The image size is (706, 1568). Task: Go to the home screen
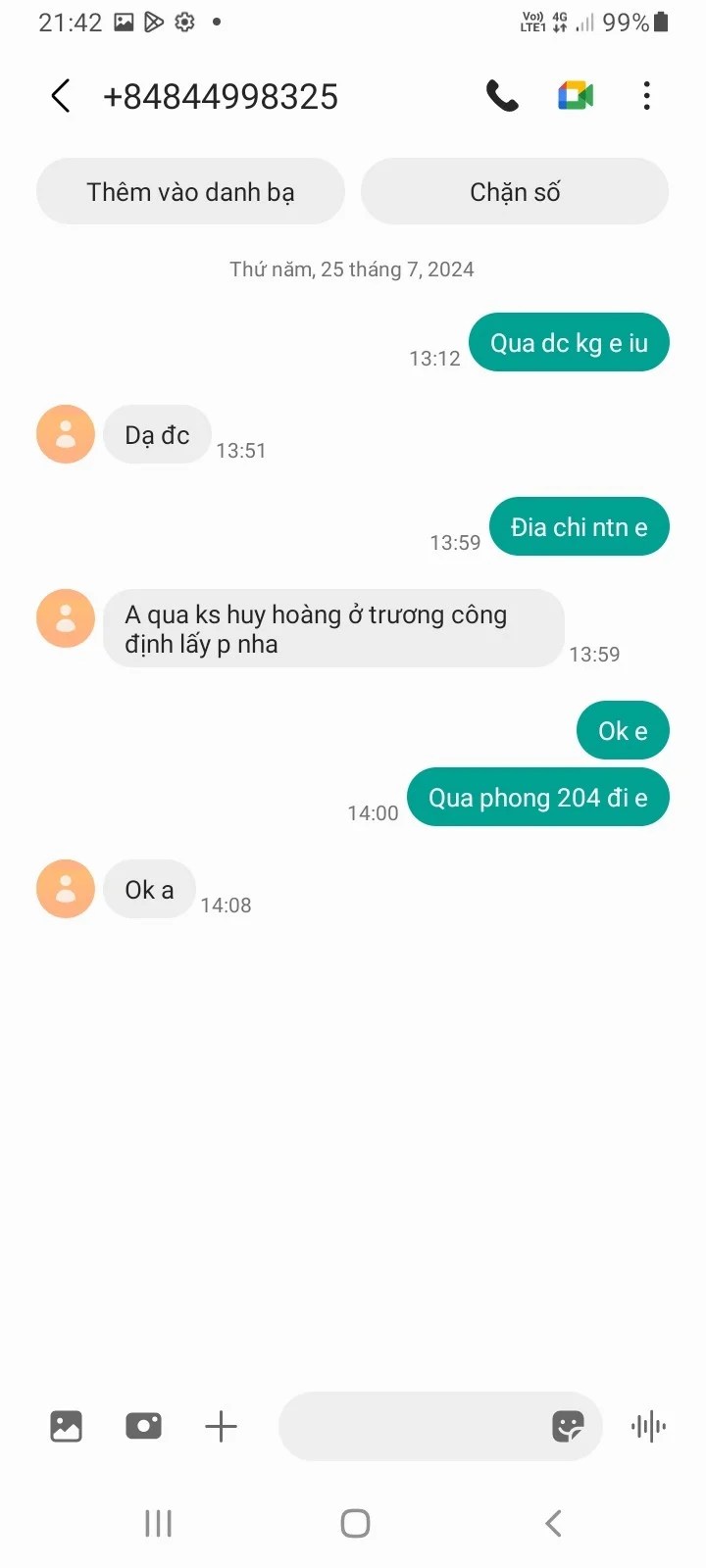[x=354, y=1523]
